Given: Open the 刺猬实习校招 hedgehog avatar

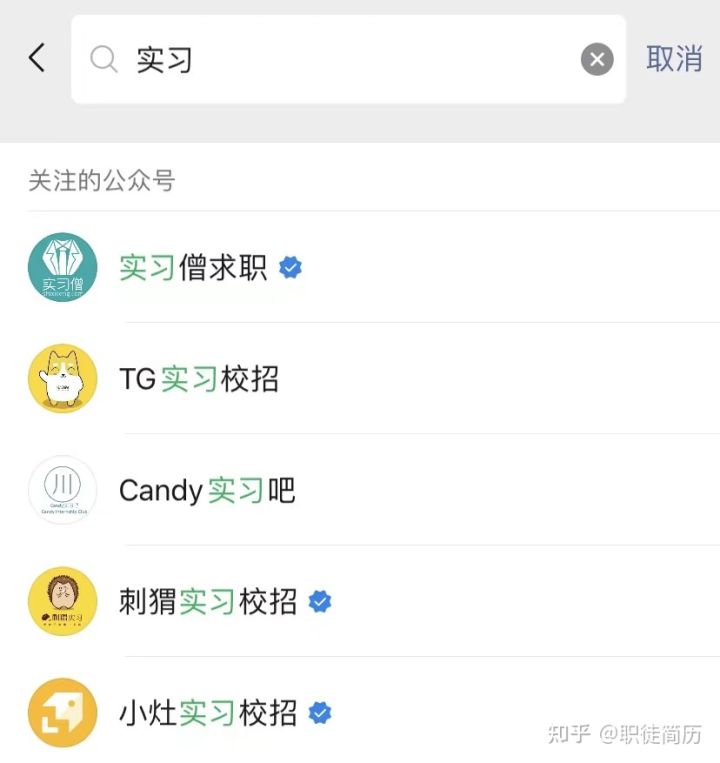Looking at the screenshot, I should tap(62, 601).
